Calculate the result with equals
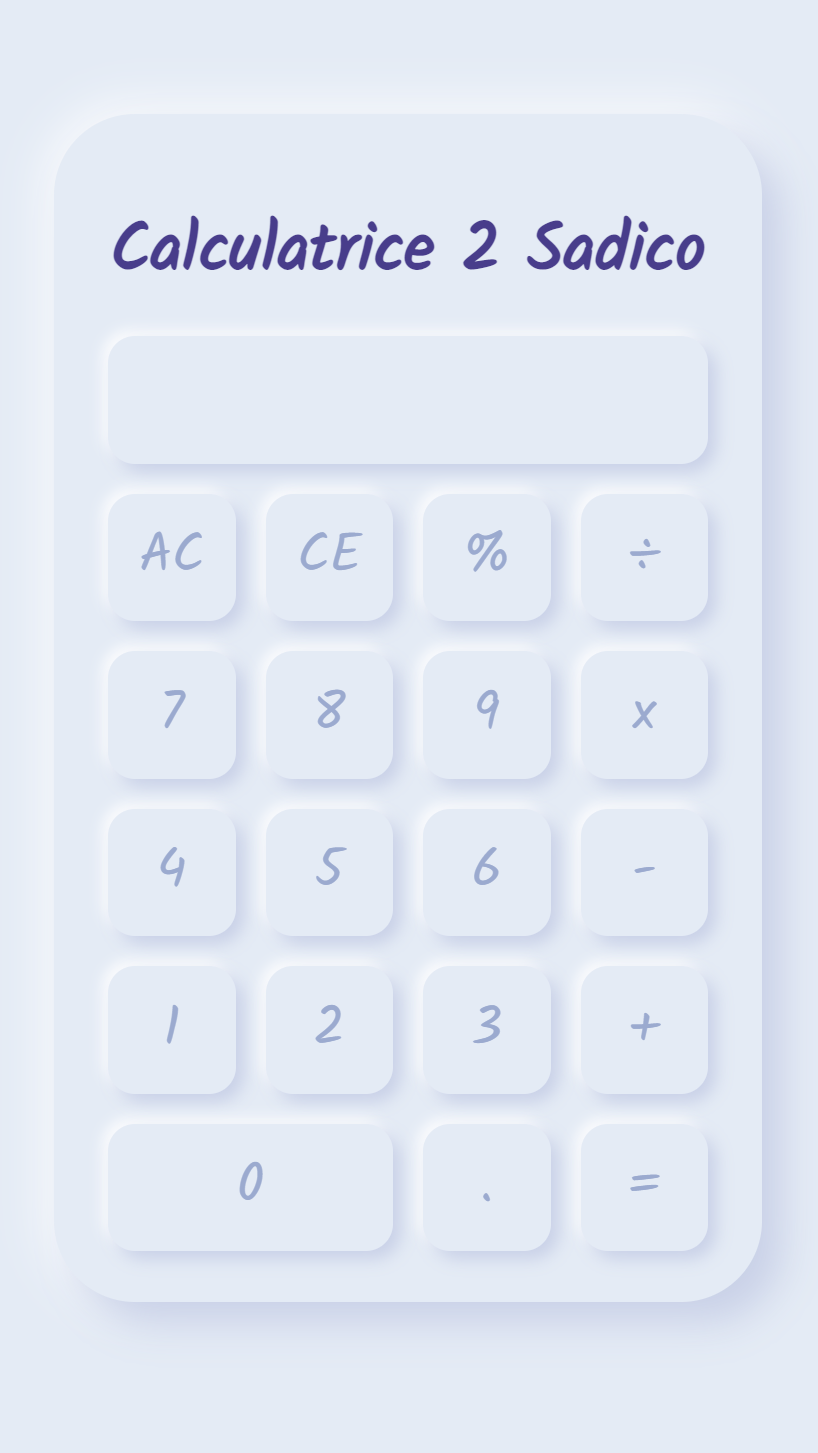 click(644, 1187)
